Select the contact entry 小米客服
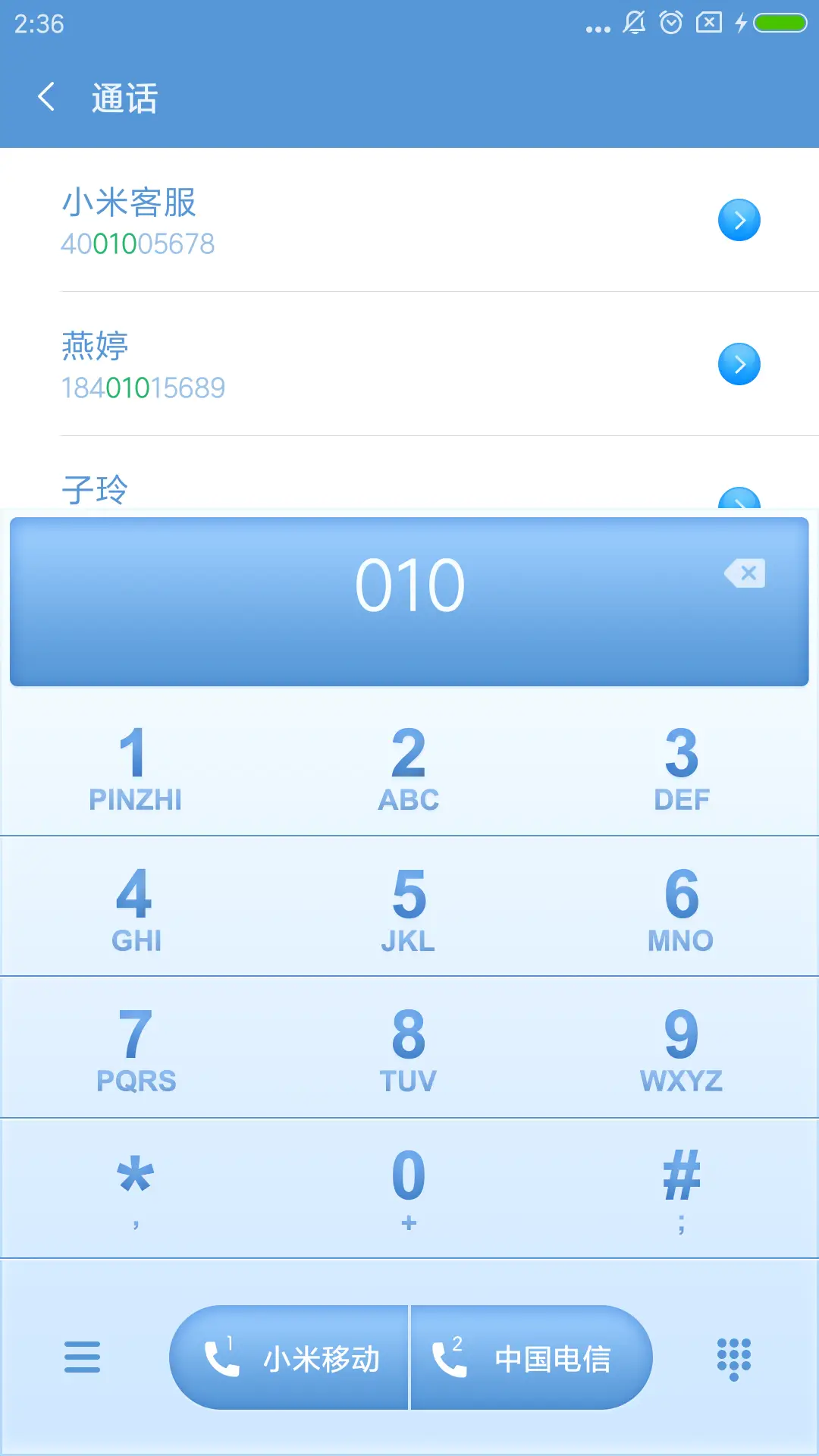This screenshot has height=1456, width=819. pyautogui.click(x=129, y=202)
